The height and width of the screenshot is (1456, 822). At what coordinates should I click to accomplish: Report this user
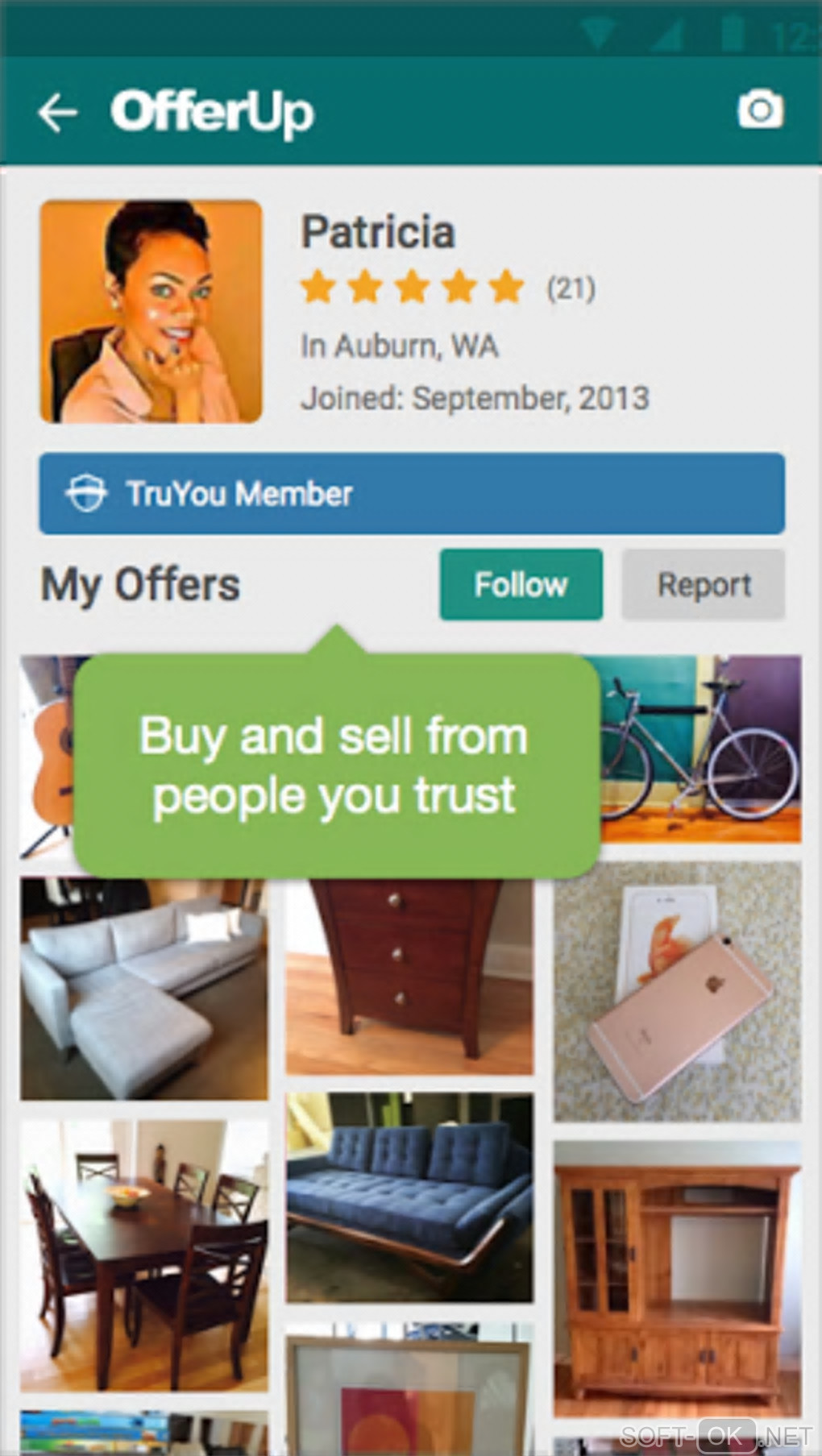(x=703, y=585)
